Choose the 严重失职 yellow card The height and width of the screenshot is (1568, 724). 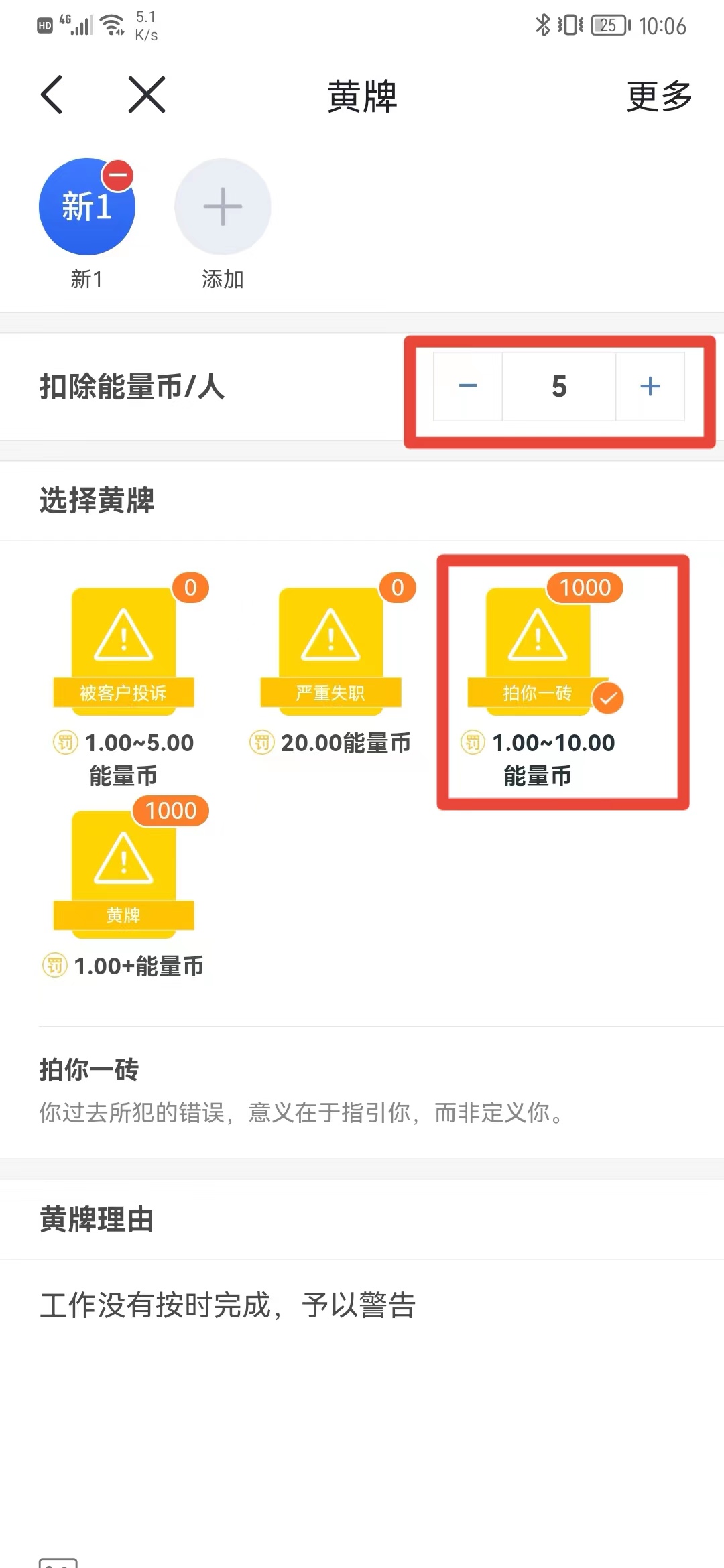pyautogui.click(x=330, y=650)
